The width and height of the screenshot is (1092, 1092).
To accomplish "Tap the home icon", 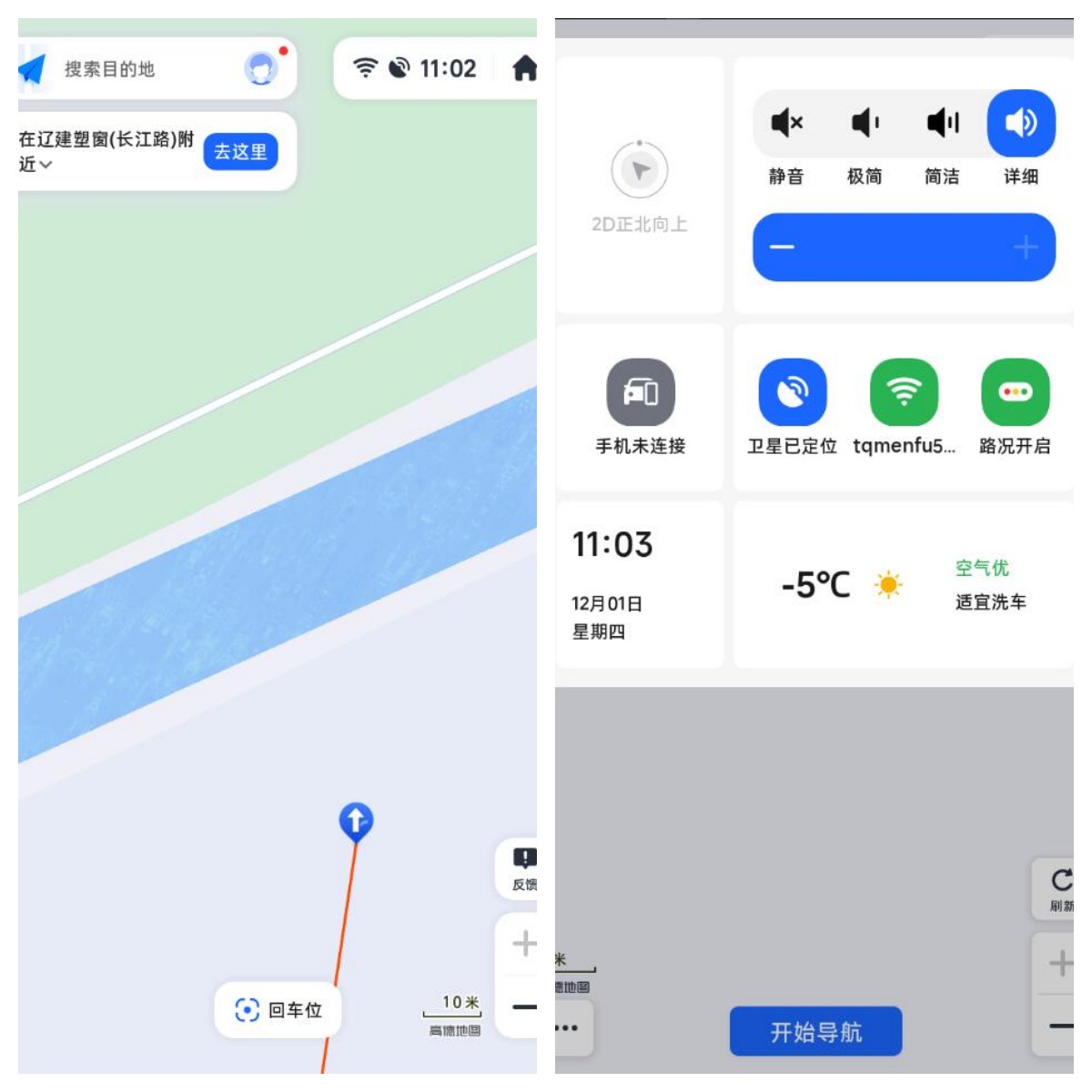I will [524, 68].
